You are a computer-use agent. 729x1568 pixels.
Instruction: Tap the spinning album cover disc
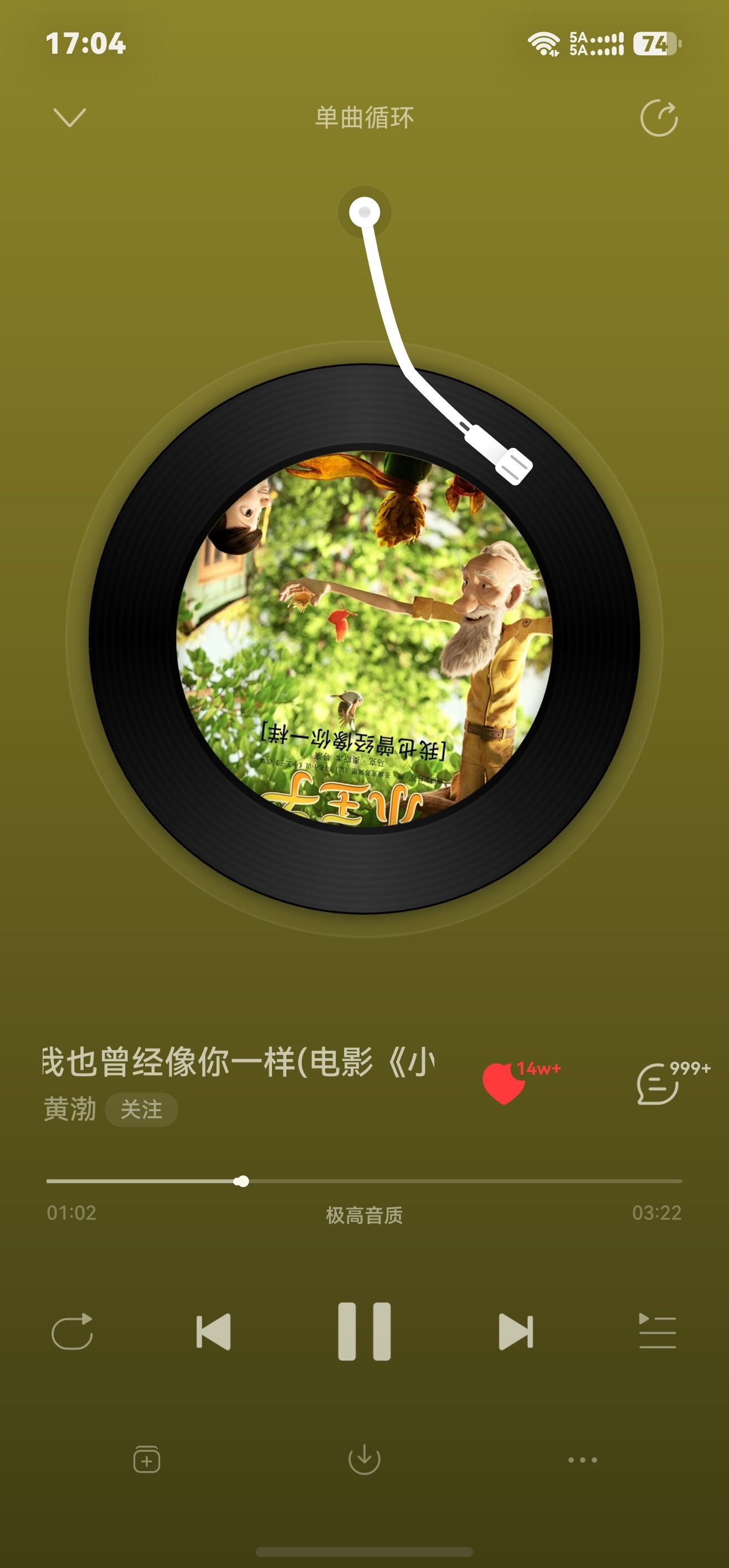tap(364, 638)
